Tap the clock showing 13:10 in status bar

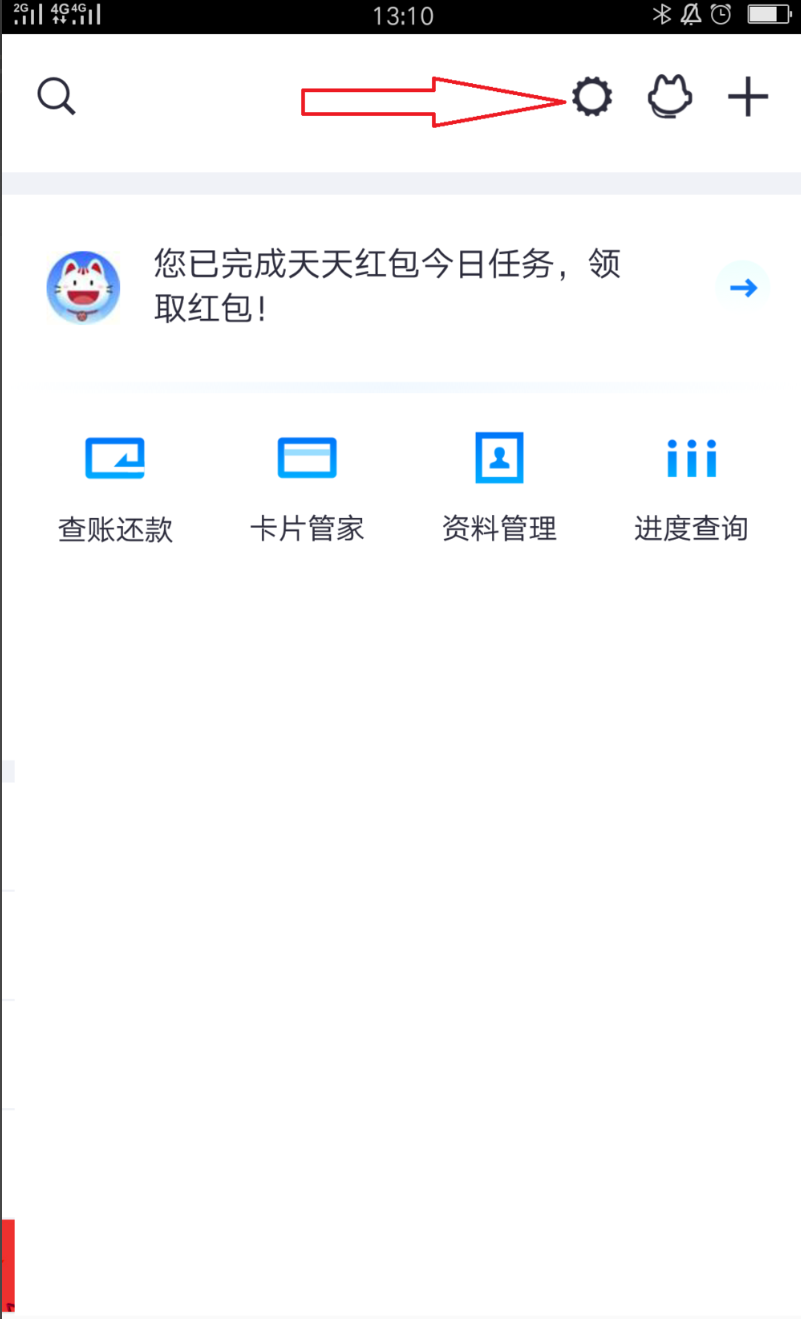tap(403, 15)
